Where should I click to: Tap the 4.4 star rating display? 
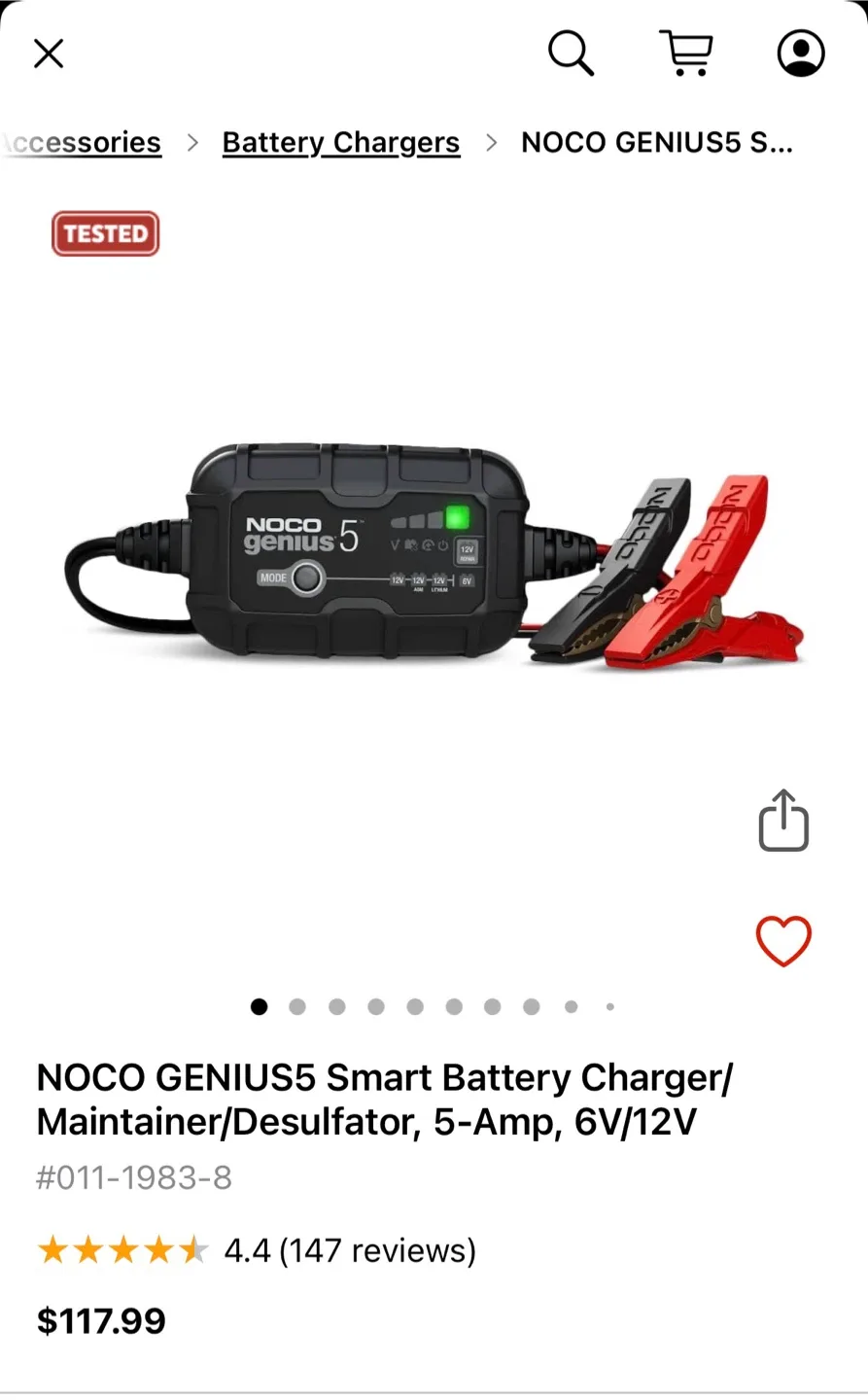click(x=246, y=1251)
